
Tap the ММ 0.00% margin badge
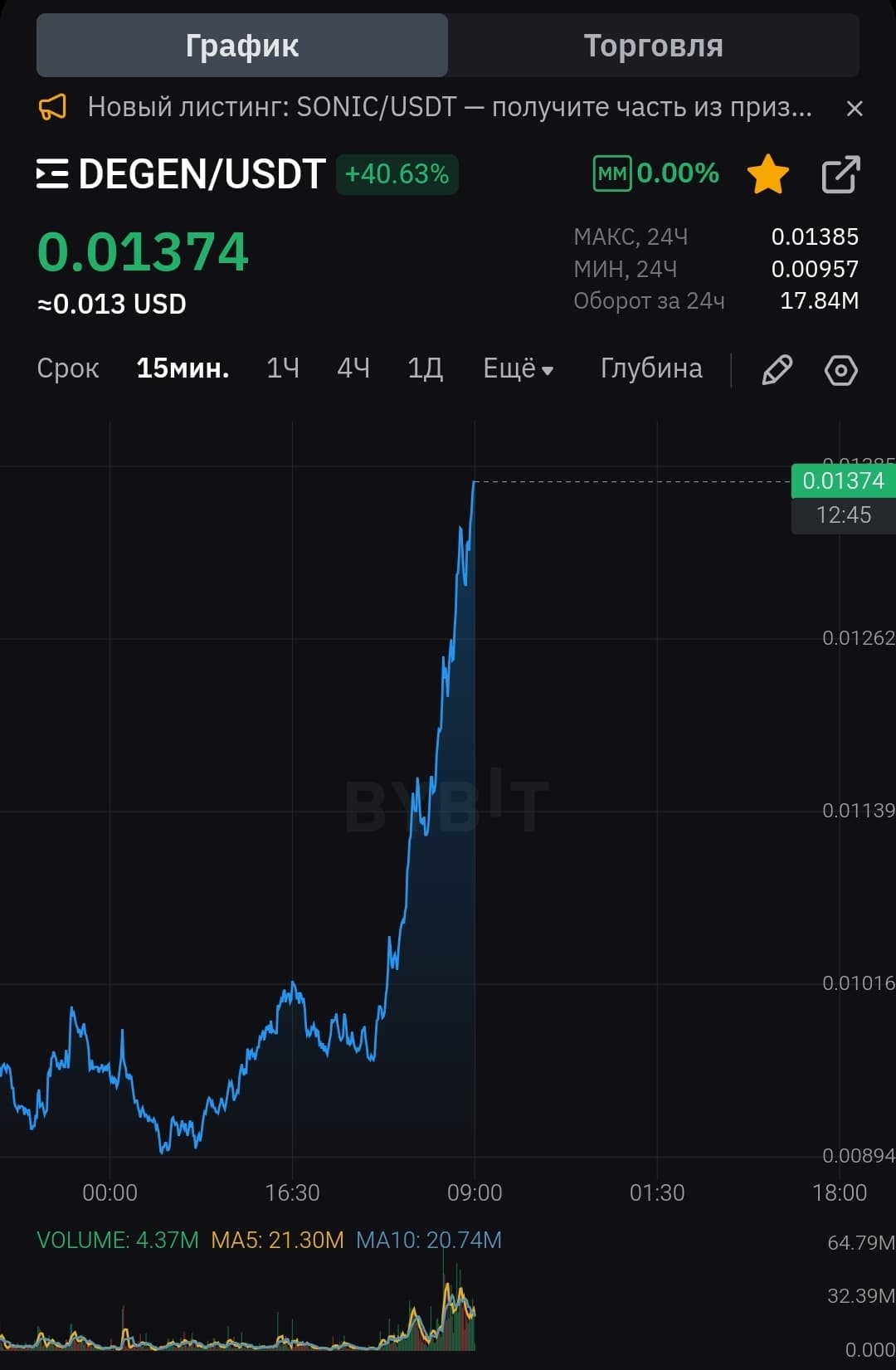pyautogui.click(x=656, y=173)
